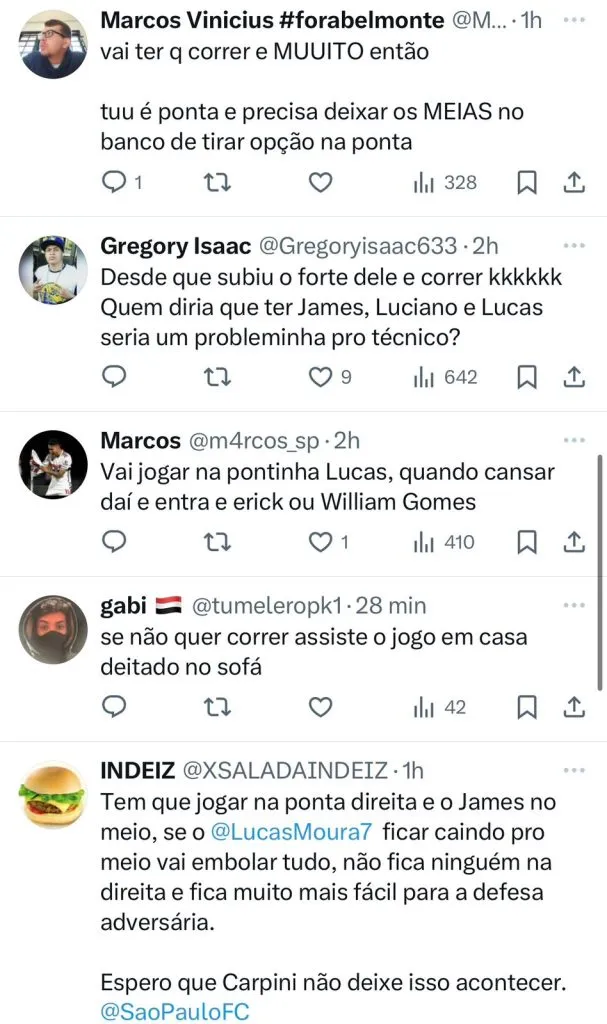Reply to Marcos Vinicius's tweet
607x1024 pixels.
click(116, 183)
